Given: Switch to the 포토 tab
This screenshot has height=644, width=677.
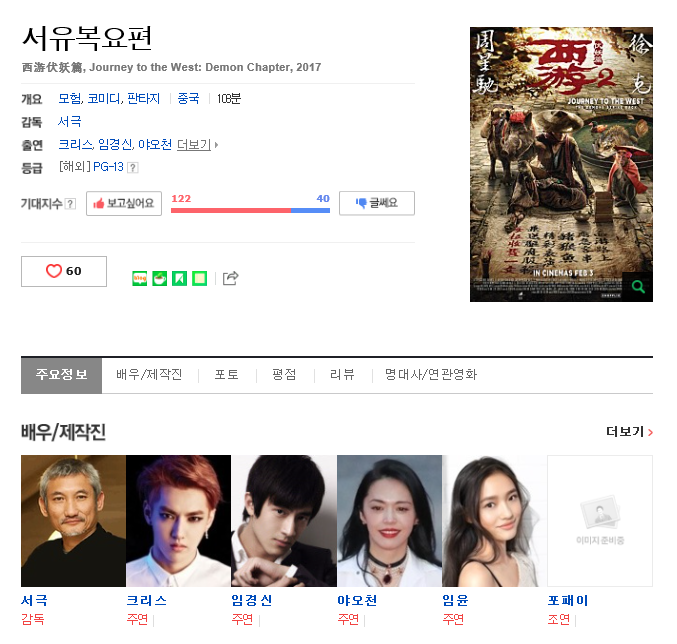Looking at the screenshot, I should 226,375.
